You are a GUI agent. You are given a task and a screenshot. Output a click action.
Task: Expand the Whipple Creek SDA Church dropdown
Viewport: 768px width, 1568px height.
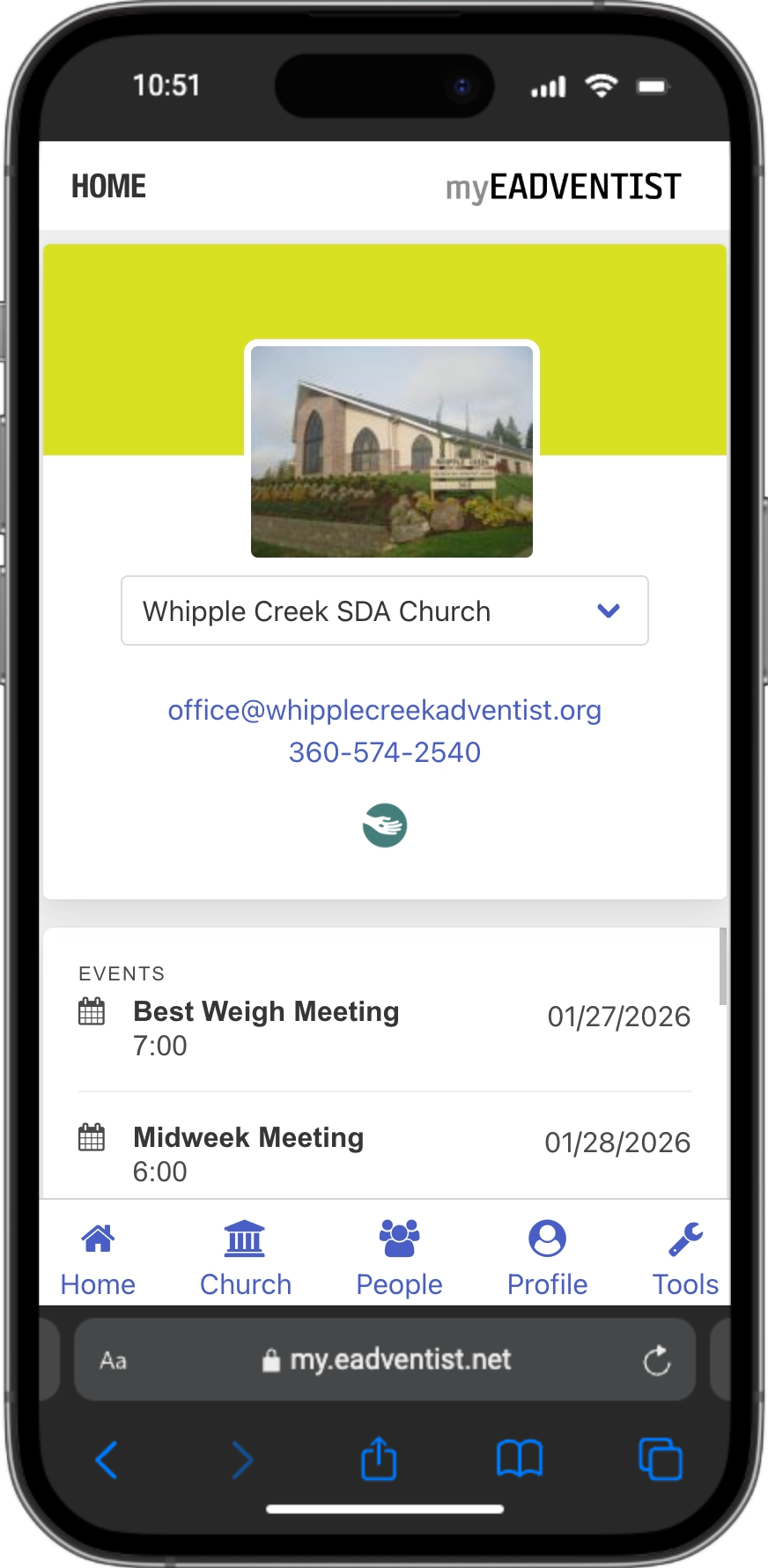pyautogui.click(x=384, y=610)
